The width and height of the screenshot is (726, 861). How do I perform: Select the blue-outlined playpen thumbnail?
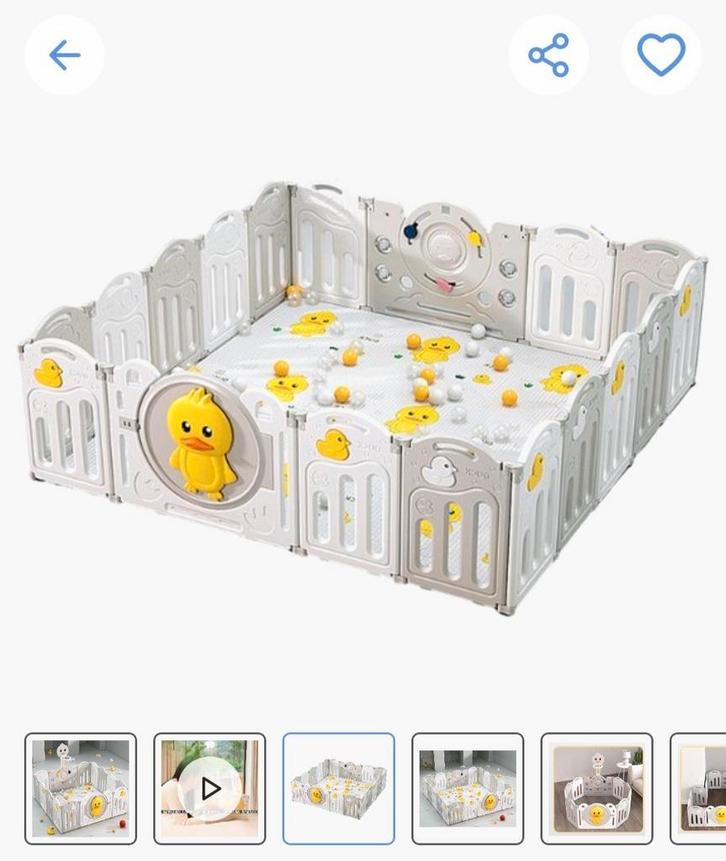(338, 788)
